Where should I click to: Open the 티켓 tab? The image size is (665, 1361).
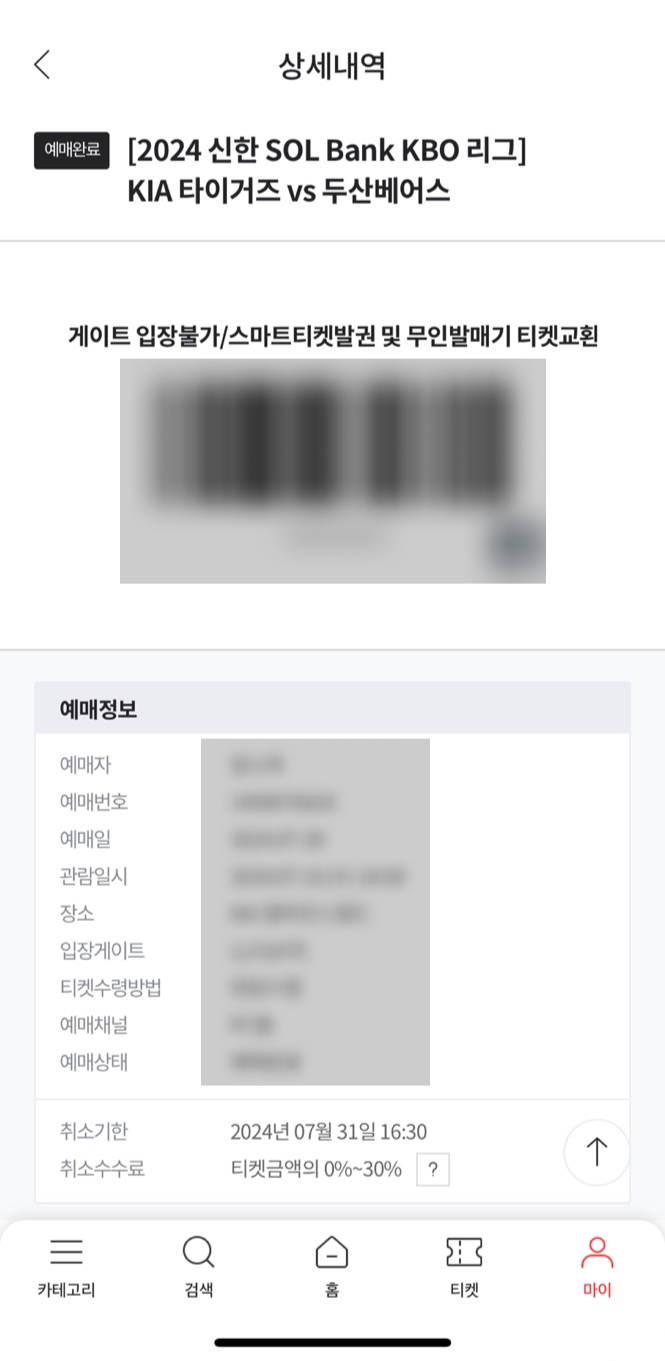(x=464, y=1267)
